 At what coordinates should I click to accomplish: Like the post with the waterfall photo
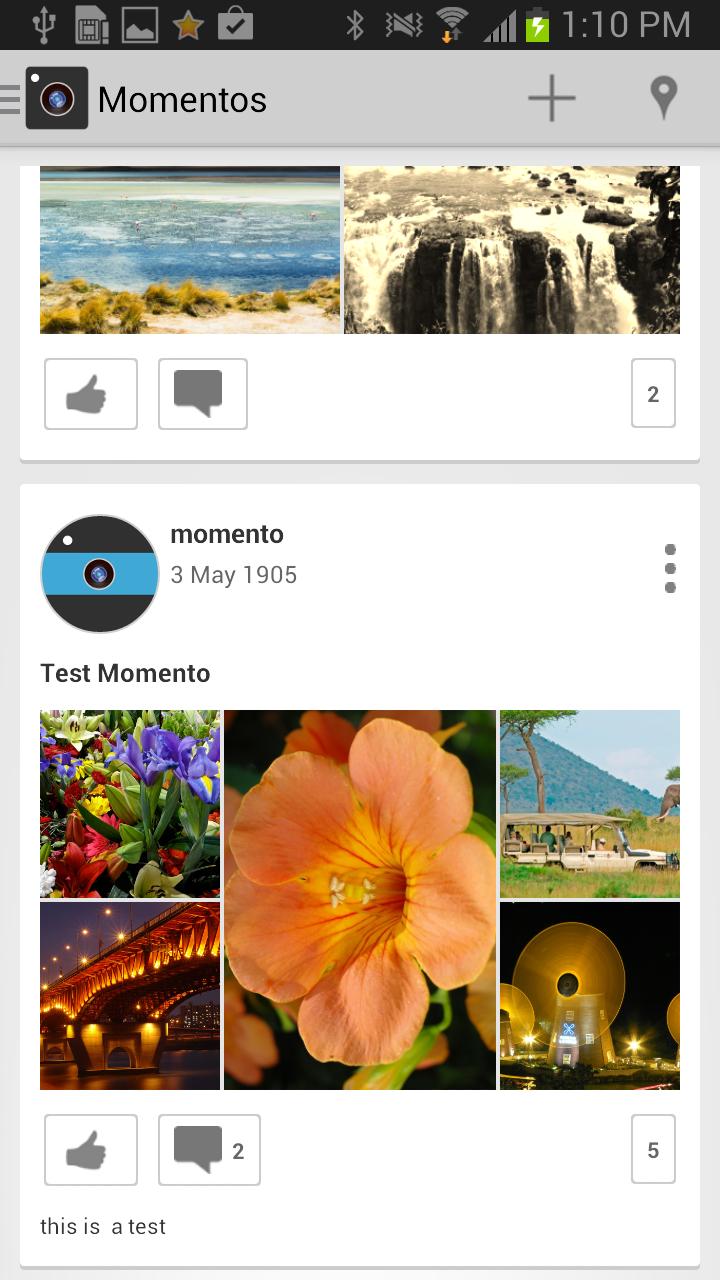[x=91, y=394]
